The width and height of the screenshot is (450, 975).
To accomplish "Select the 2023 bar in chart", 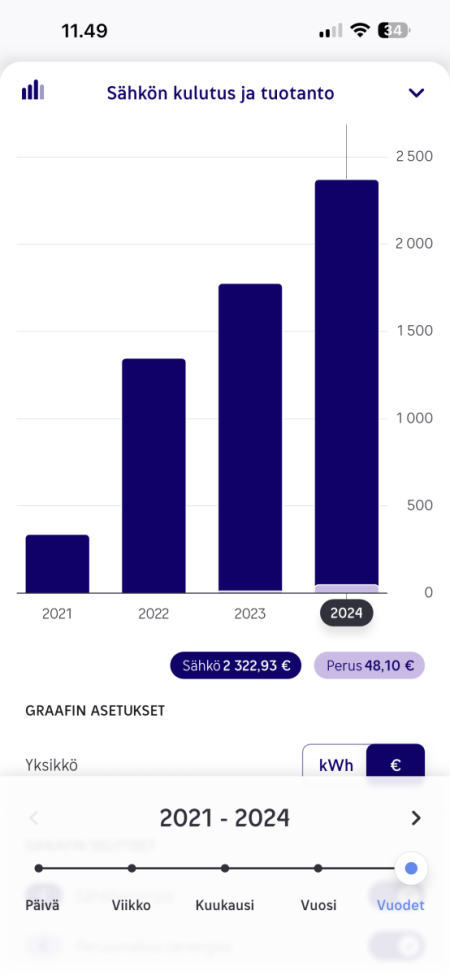I will pyautogui.click(x=250, y=438).
